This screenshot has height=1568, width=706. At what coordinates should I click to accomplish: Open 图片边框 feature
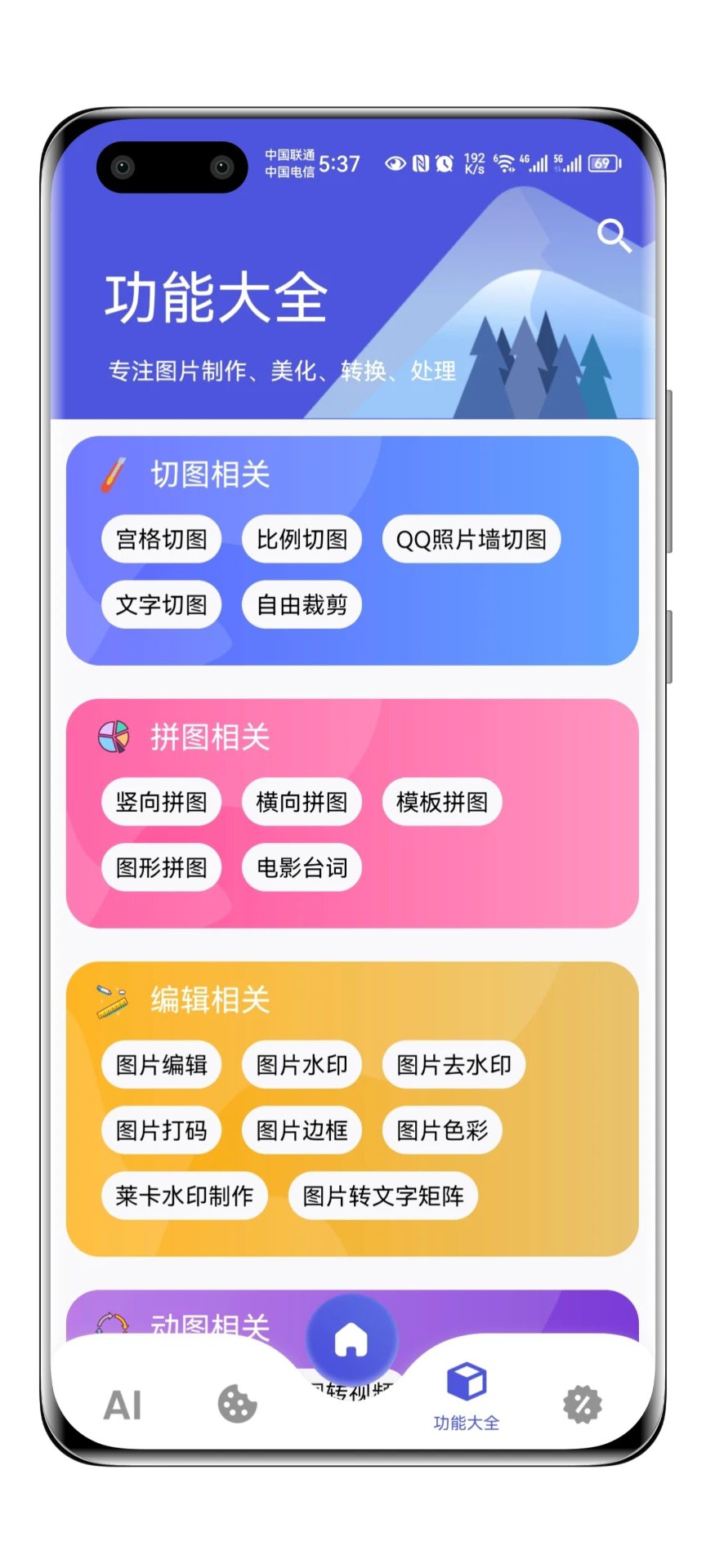pos(302,1130)
